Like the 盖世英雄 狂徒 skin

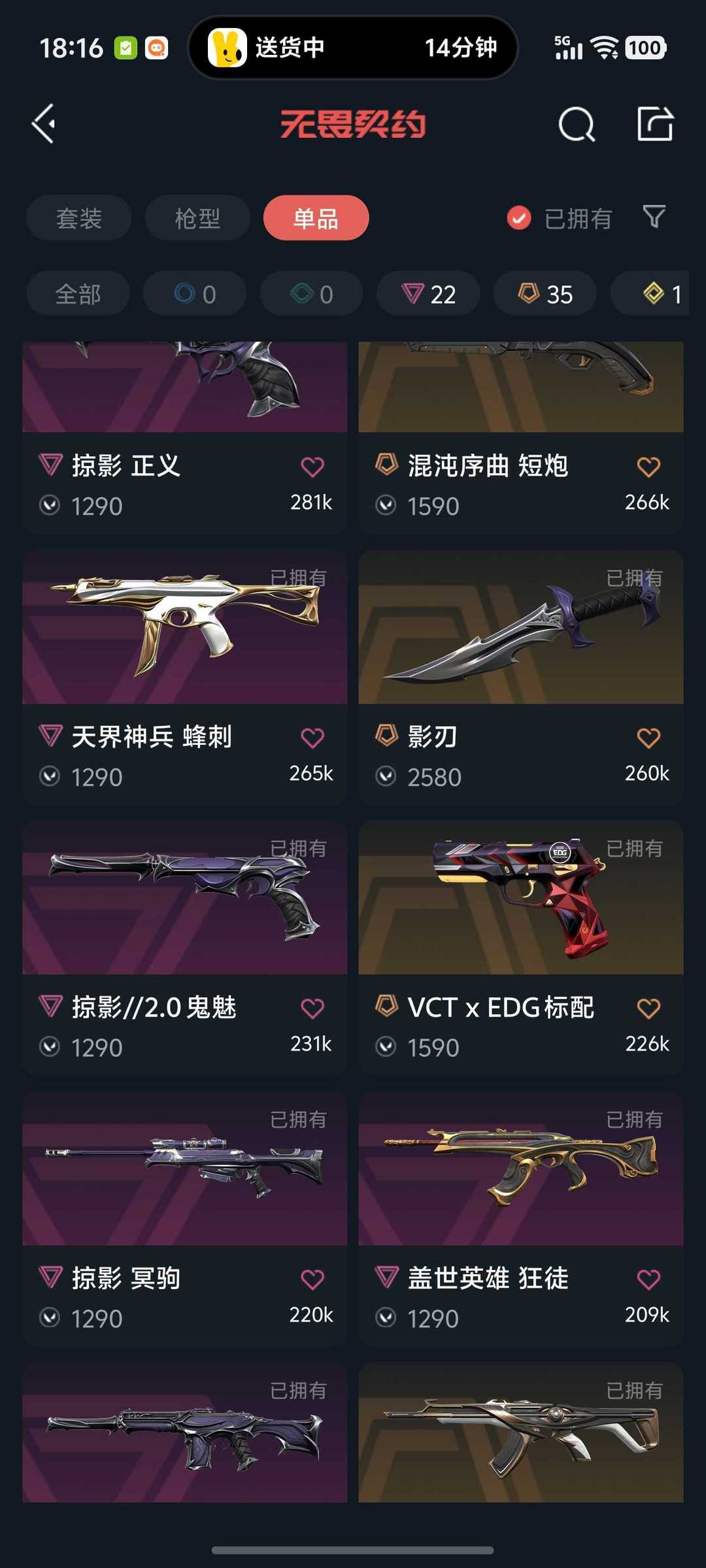[x=648, y=1279]
